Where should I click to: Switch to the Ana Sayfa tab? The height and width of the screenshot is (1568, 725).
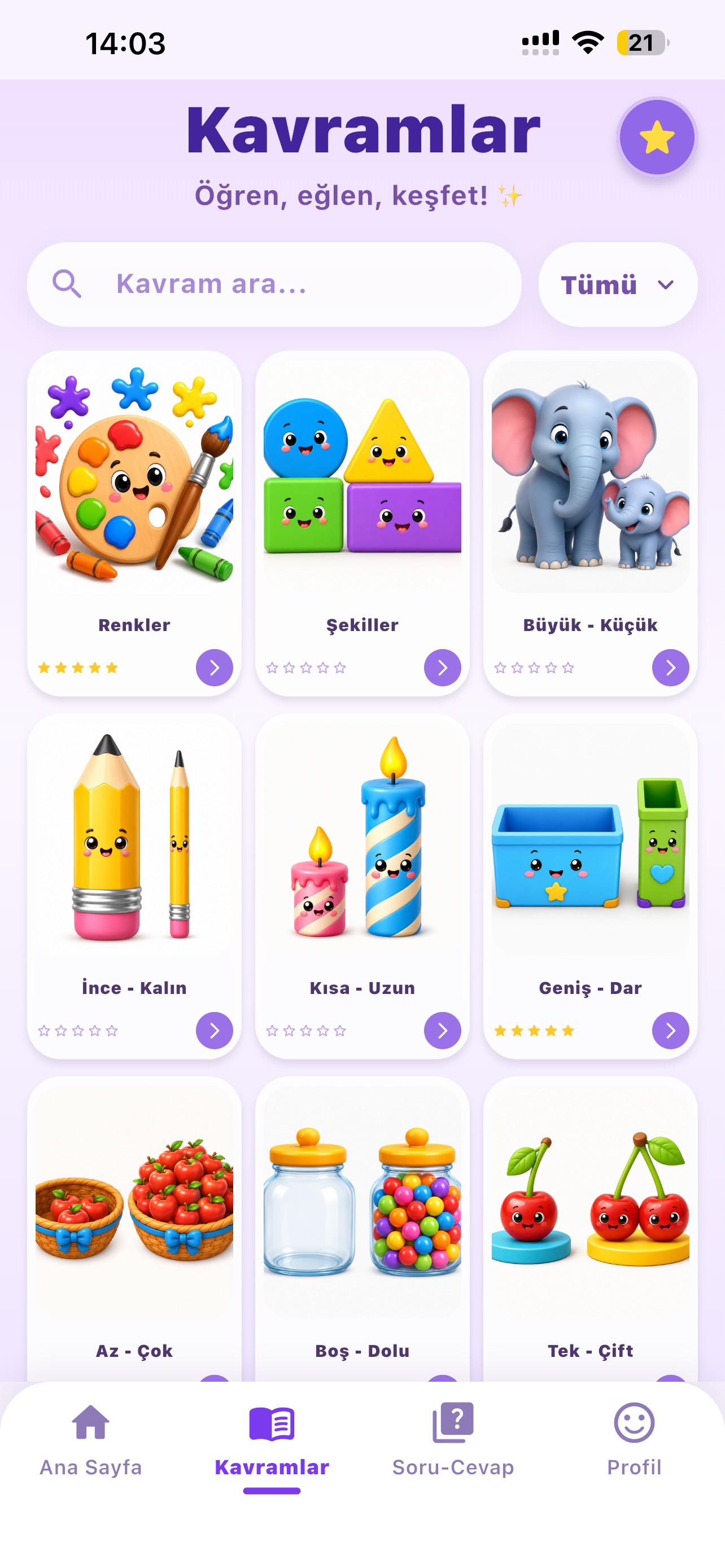(91, 1442)
